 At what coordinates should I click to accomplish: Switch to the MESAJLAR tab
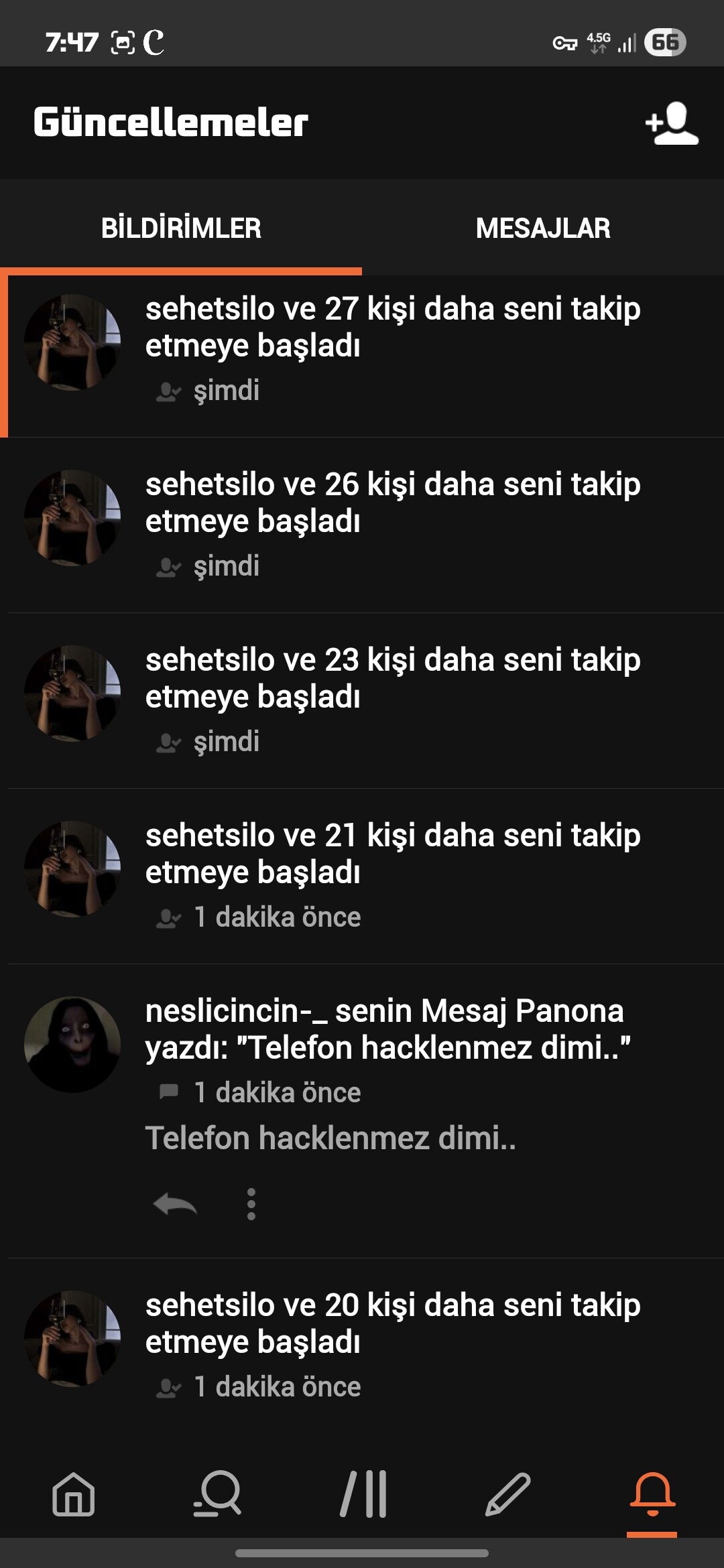(x=543, y=228)
